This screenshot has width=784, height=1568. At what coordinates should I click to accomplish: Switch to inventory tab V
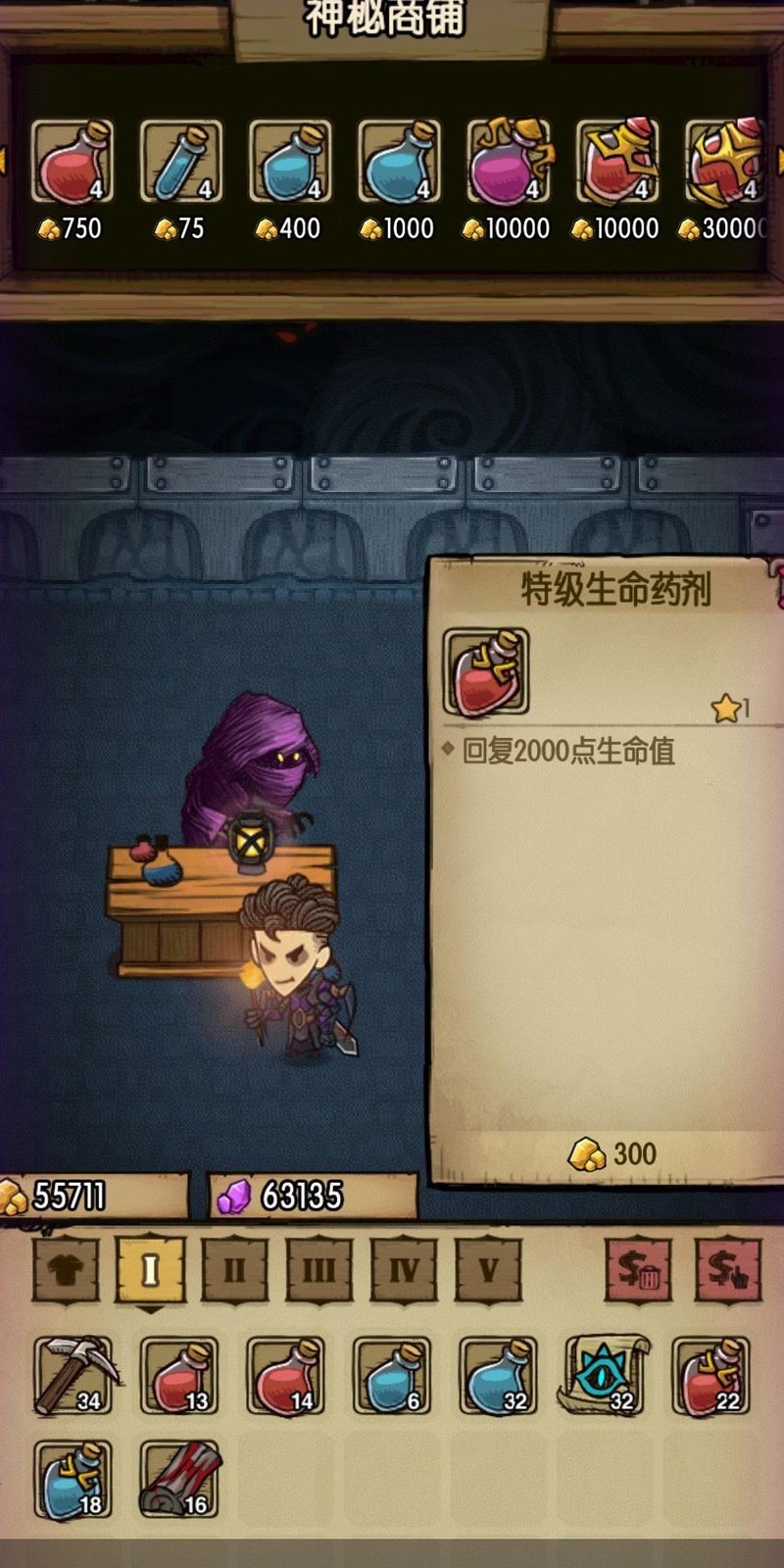pyautogui.click(x=488, y=1271)
